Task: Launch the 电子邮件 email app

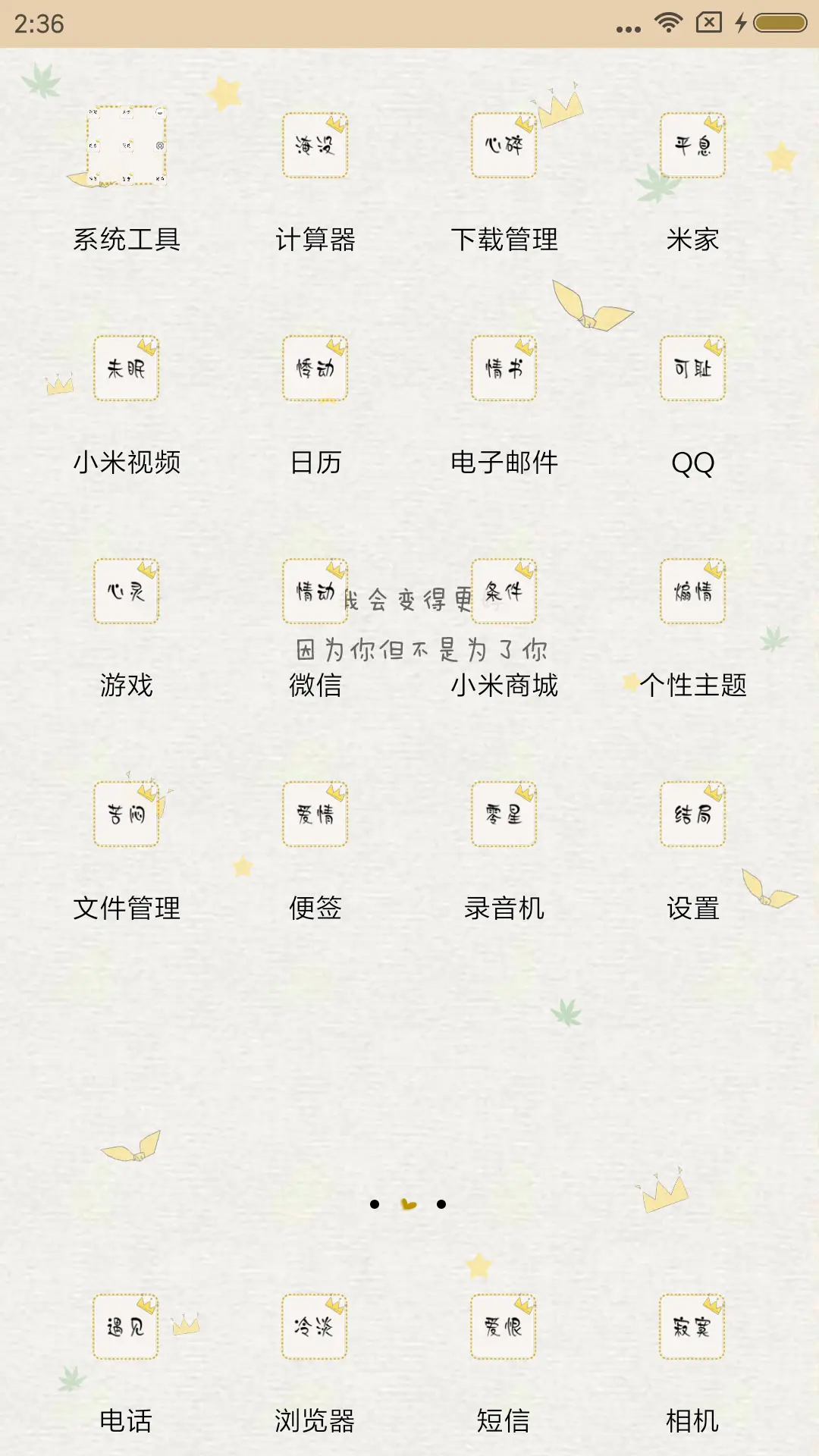Action: 503,366
